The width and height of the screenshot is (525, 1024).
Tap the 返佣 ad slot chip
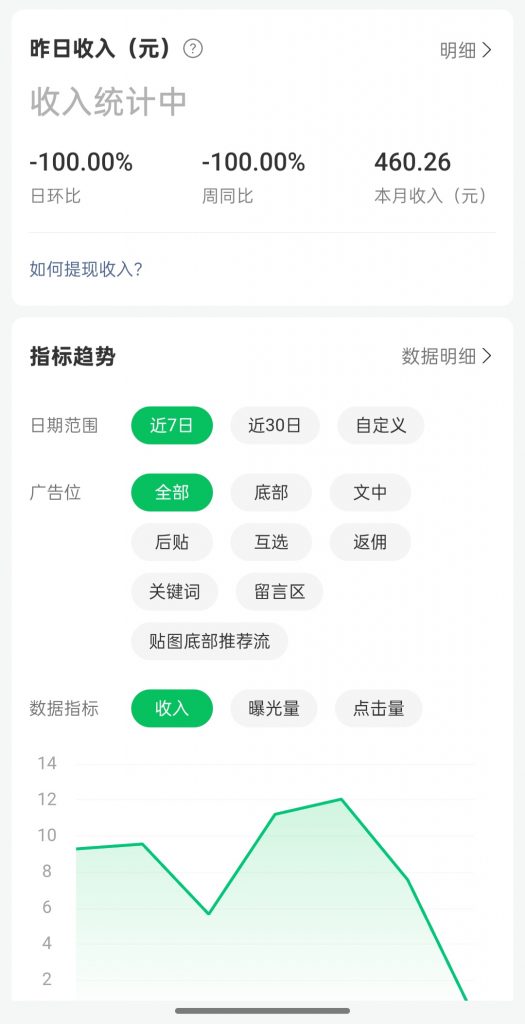pos(370,542)
